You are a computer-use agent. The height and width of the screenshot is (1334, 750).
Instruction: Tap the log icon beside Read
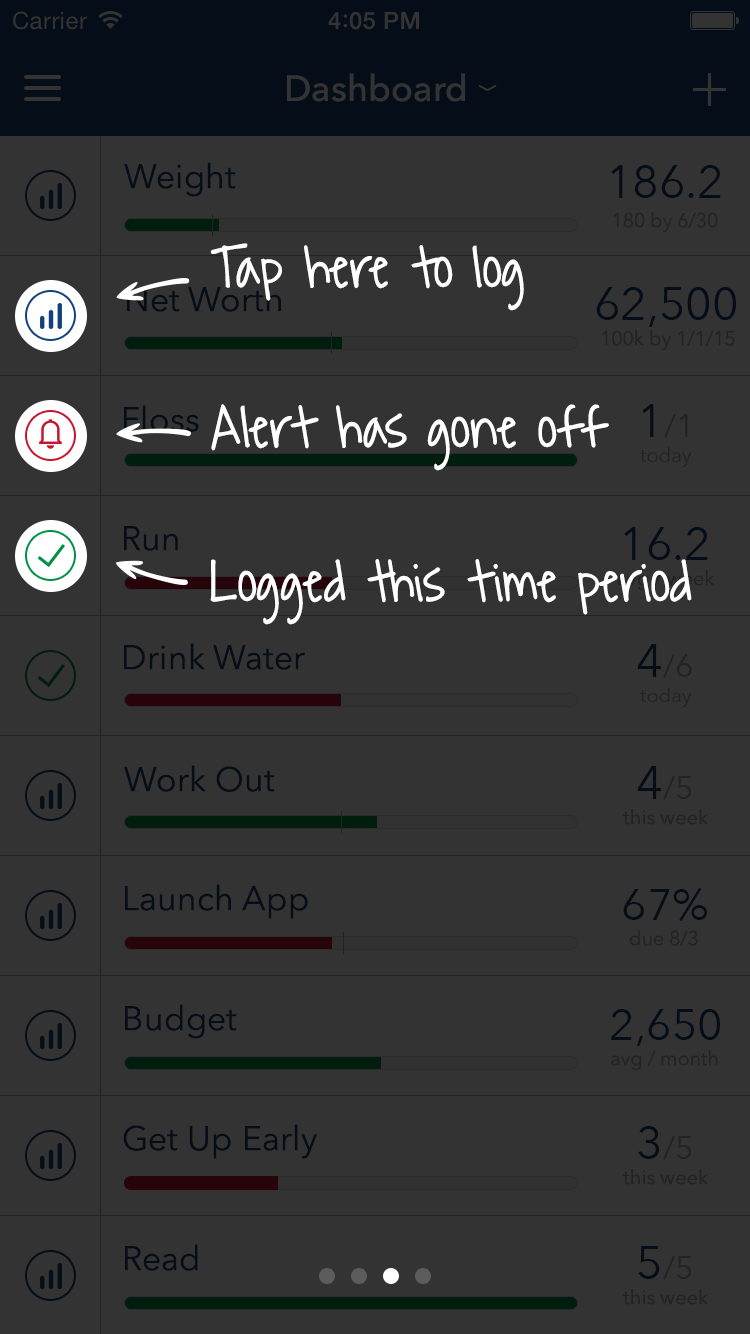tap(51, 1276)
